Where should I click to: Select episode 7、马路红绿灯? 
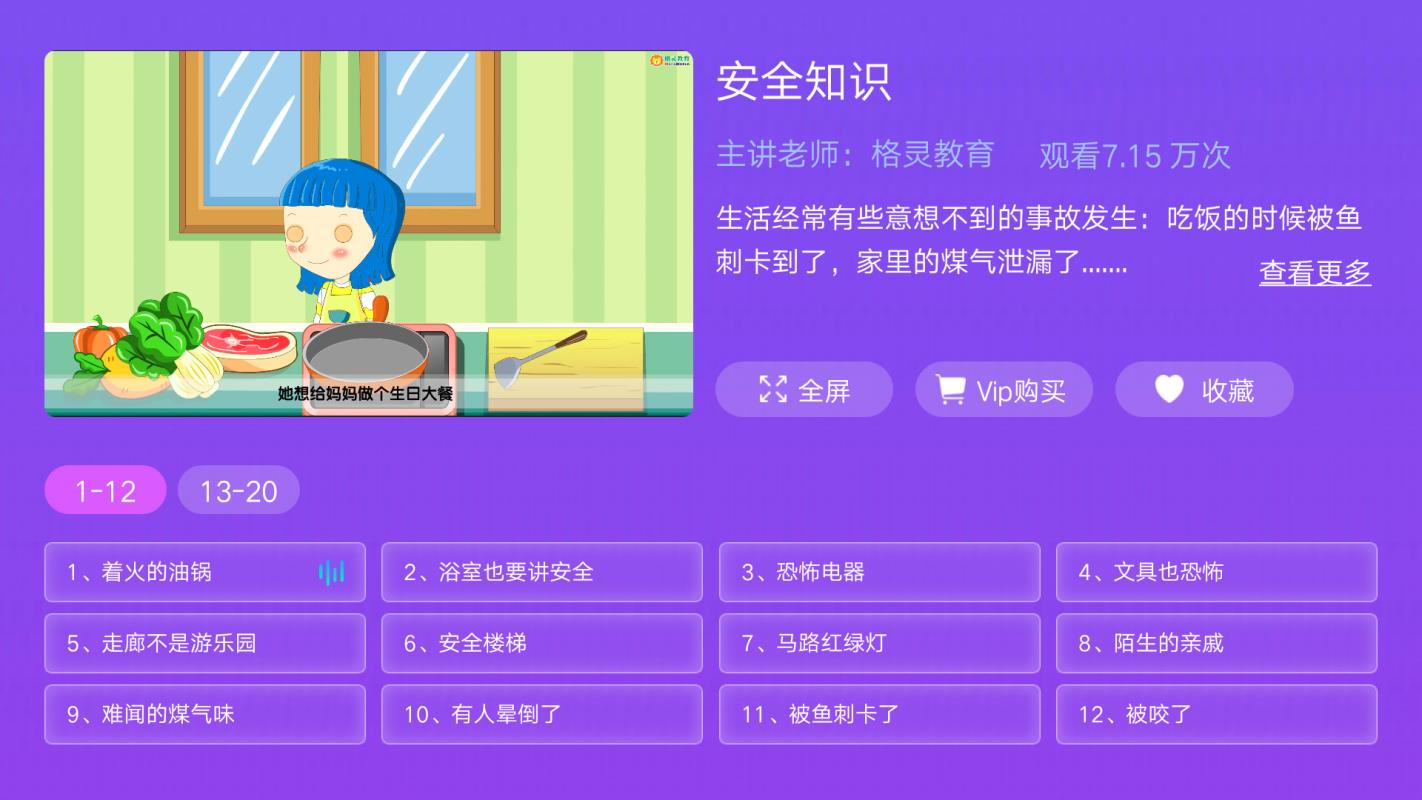click(x=879, y=643)
